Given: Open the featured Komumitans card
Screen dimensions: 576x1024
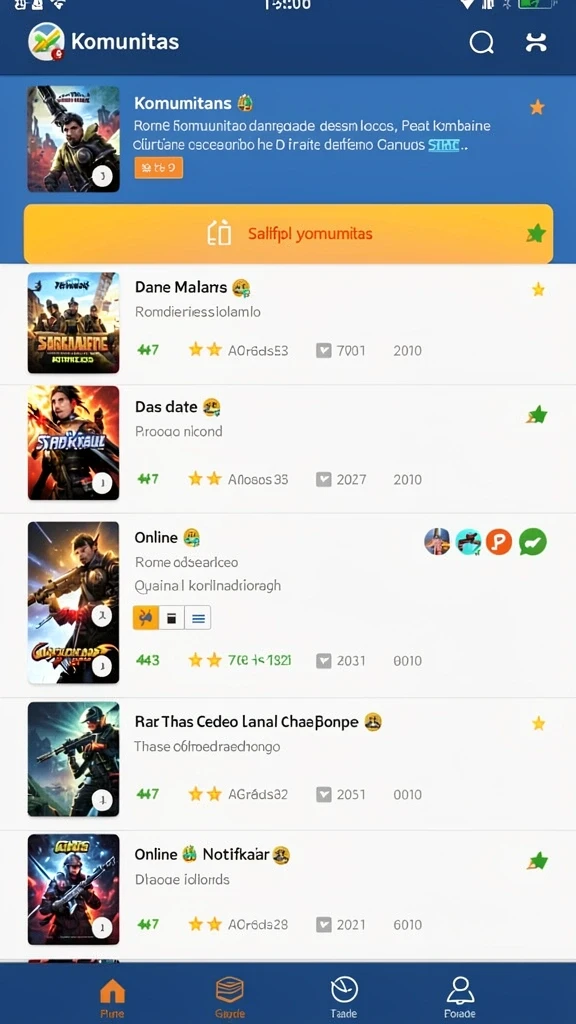Looking at the screenshot, I should pos(288,138).
